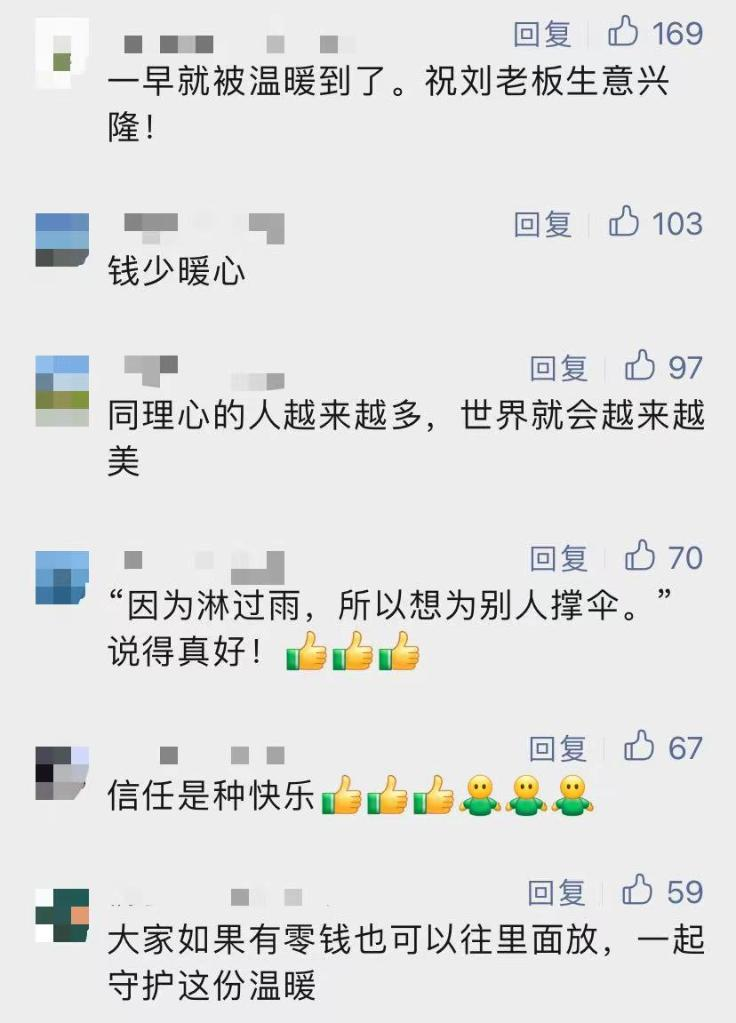Reply to the comment wishing 刘老板 生意兴隆
This screenshot has width=736, height=1023.
[542, 34]
